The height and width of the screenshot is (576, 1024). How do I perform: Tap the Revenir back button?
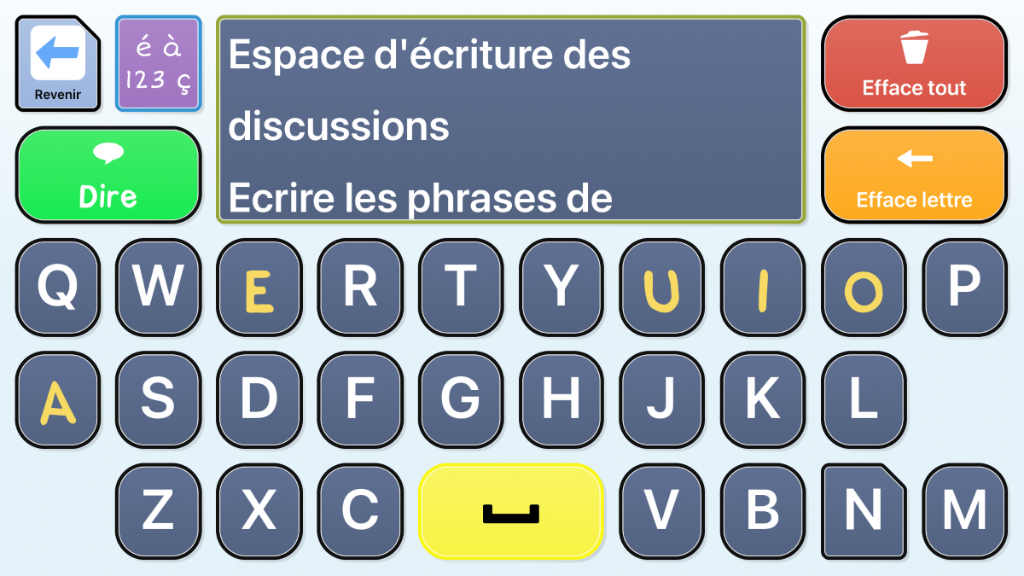58,63
